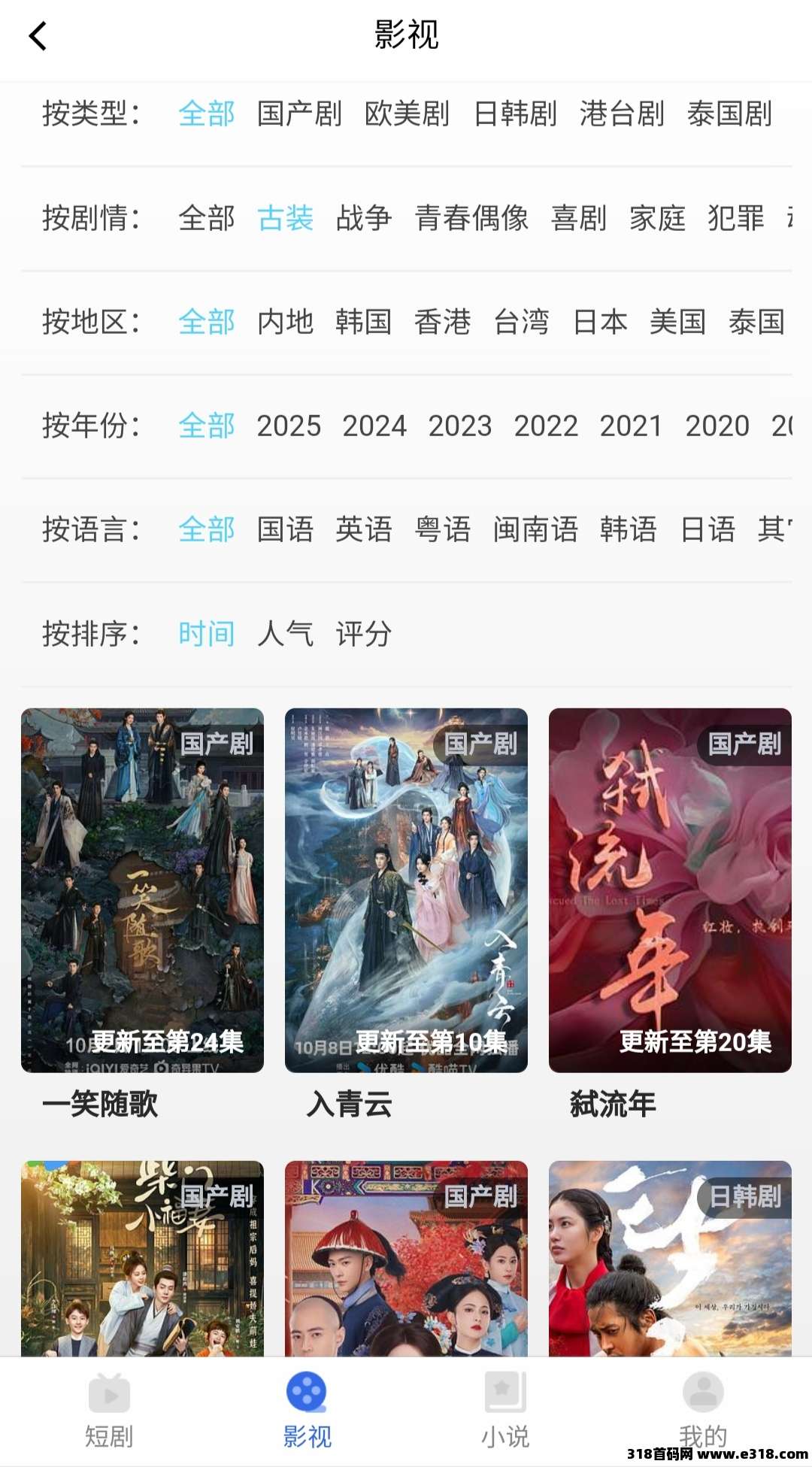Go back using the top-left arrow
Screen dimensions: 812x1467
coord(38,36)
